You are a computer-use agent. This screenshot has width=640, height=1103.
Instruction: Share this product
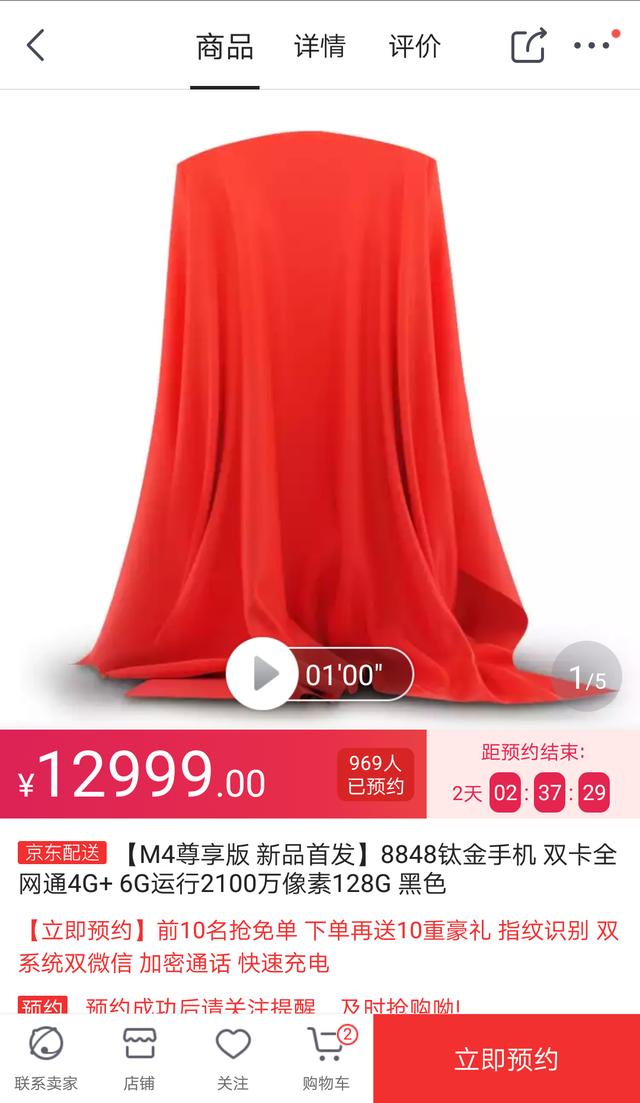coord(529,46)
